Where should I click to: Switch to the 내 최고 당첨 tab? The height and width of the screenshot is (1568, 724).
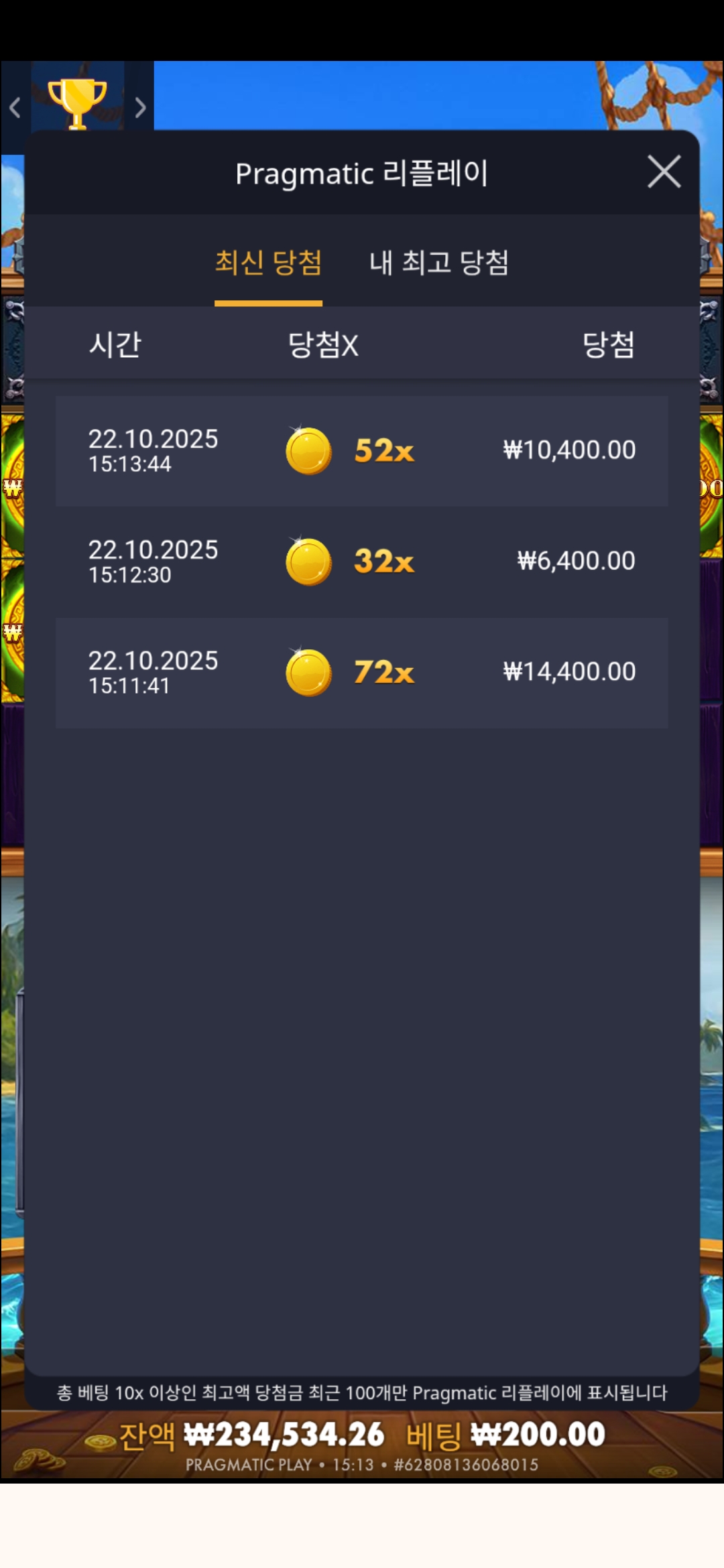coord(438,263)
